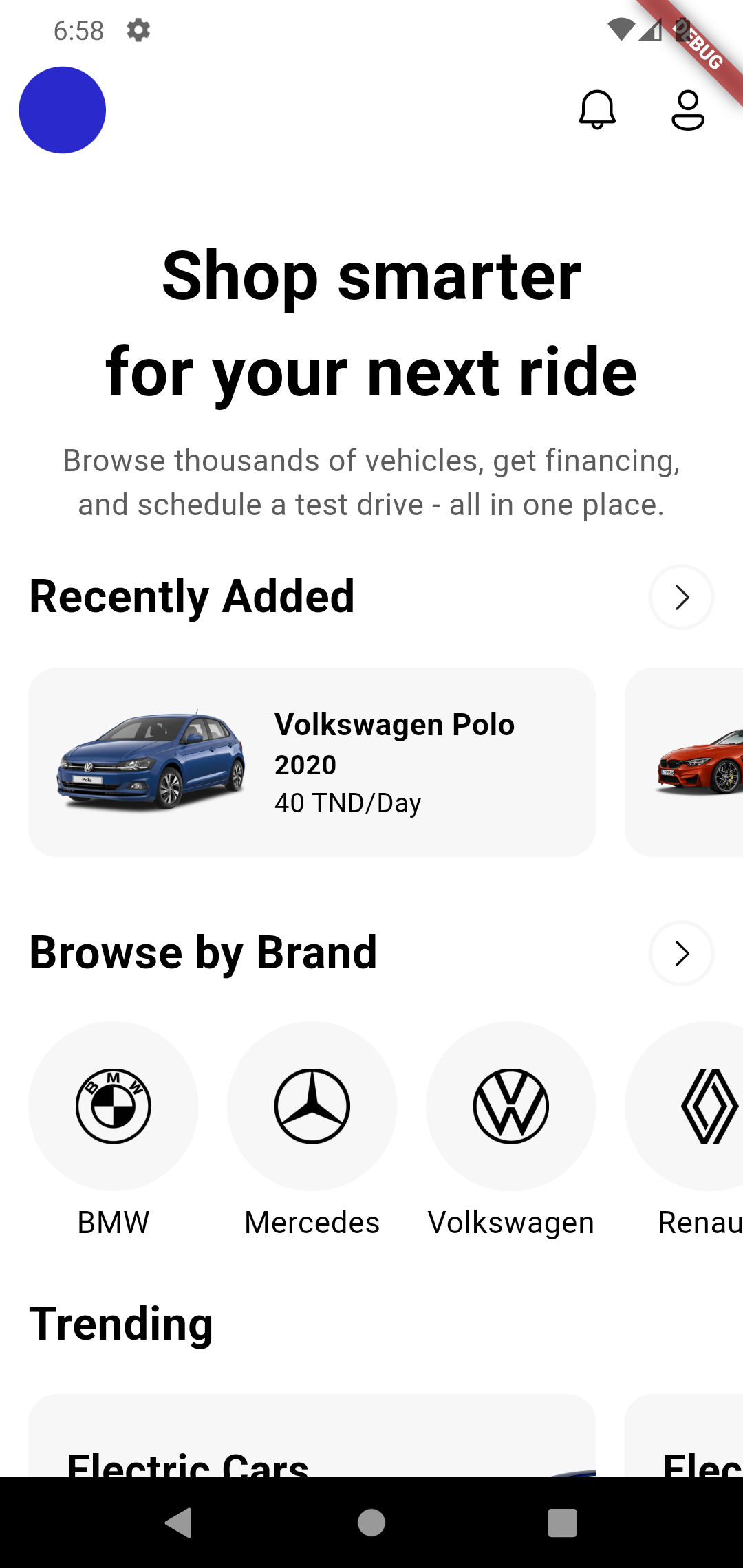Select the Volkswagen brand
The image size is (743, 1568).
tap(511, 1106)
